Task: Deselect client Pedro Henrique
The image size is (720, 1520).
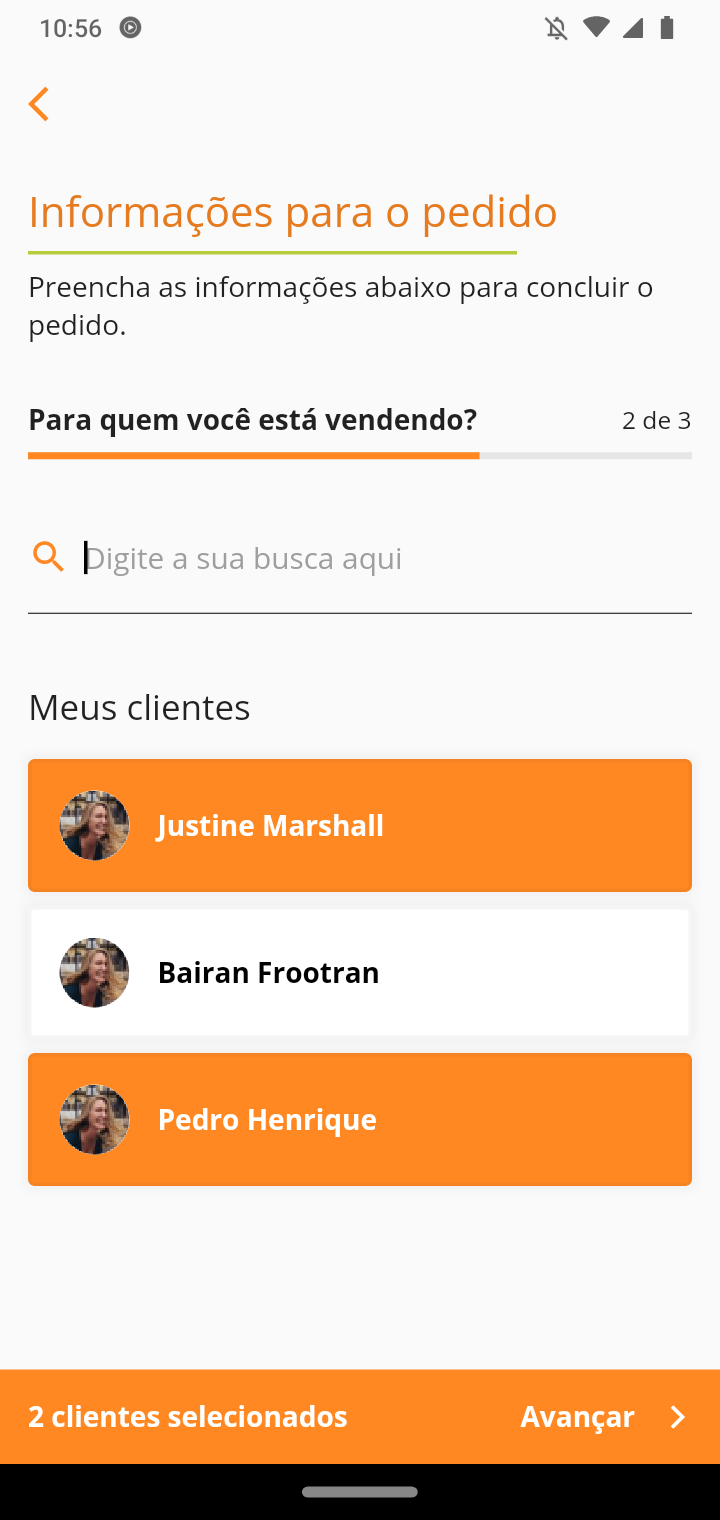Action: tap(360, 1120)
